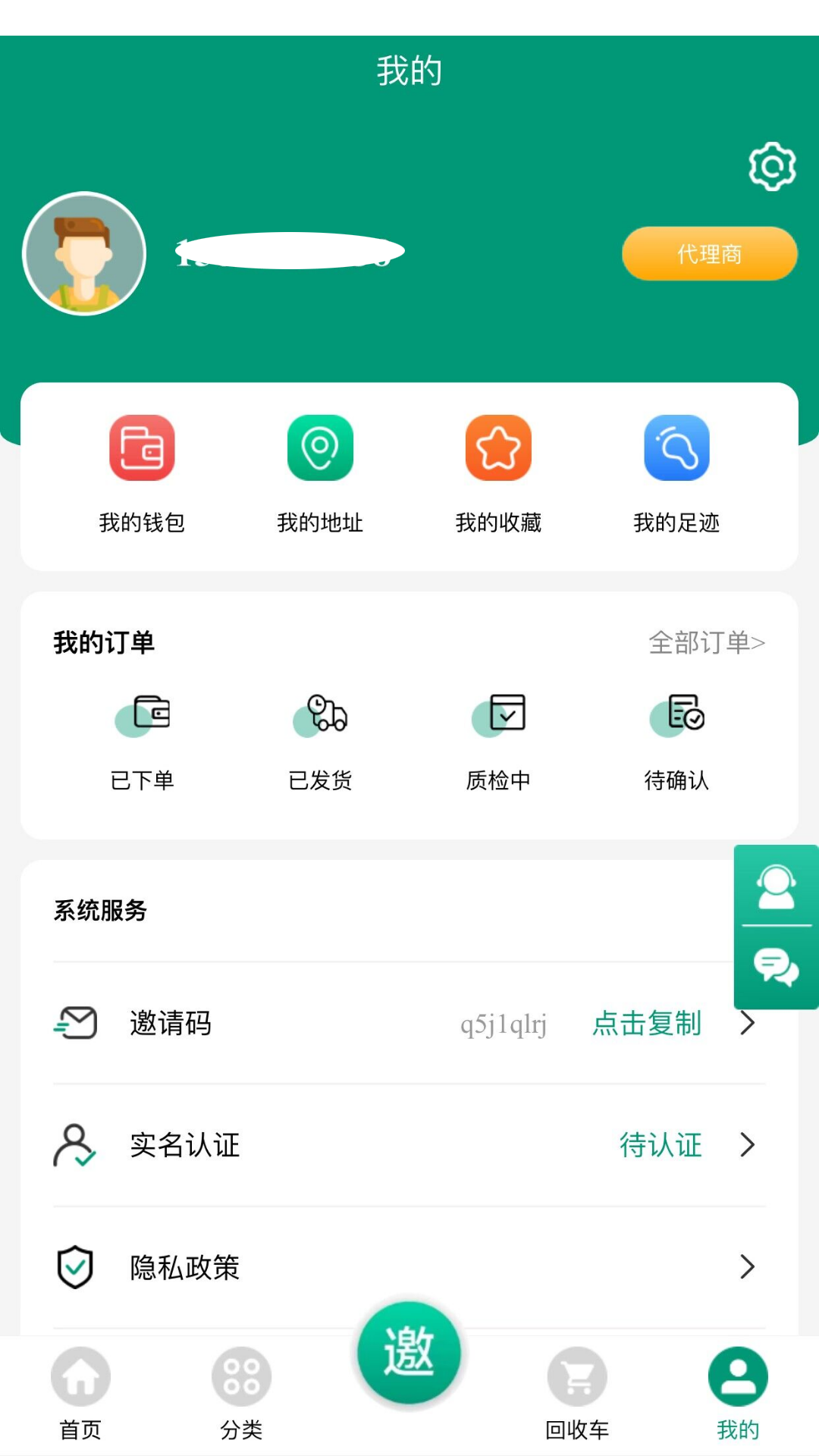819x1456 pixels.
Task: Open 质检中 quality-check orders
Action: coord(498,736)
